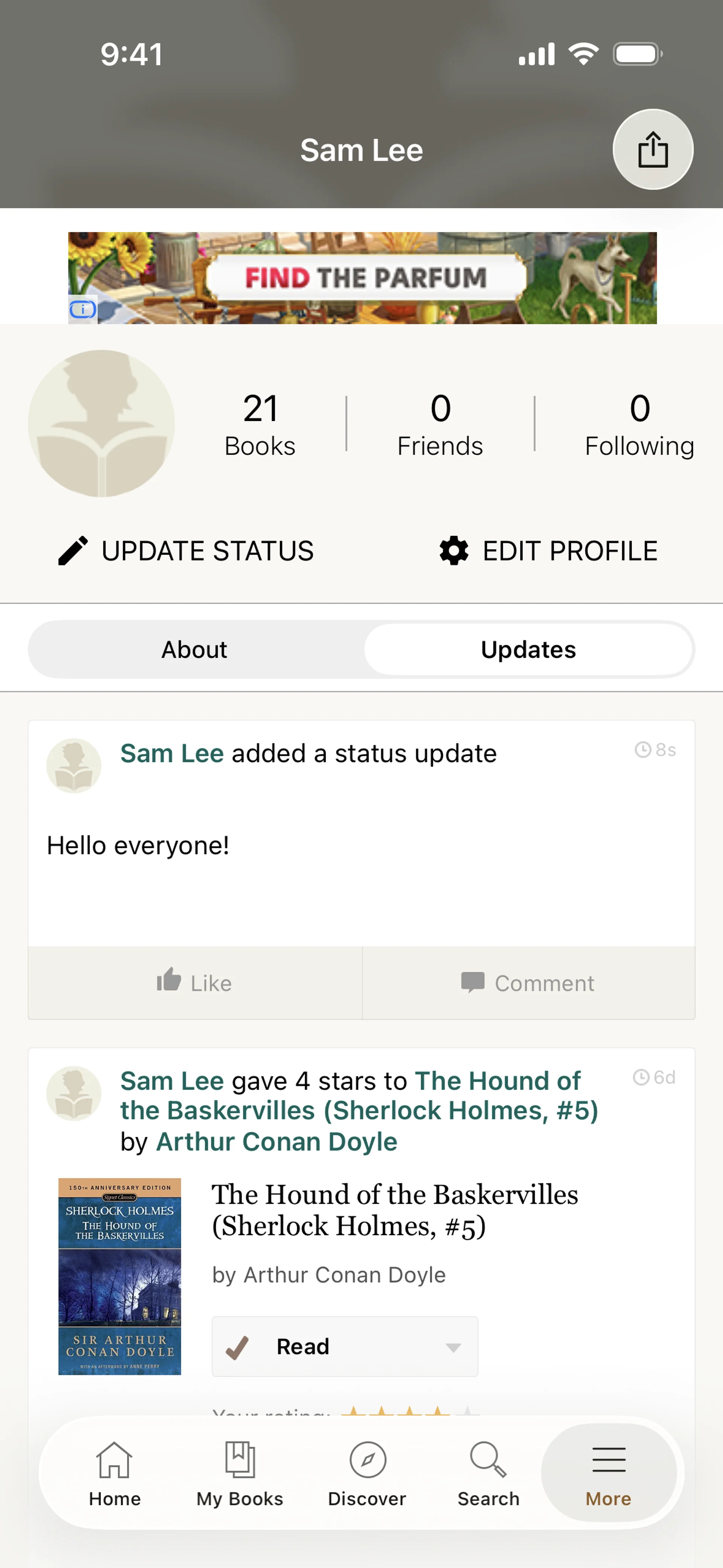This screenshot has width=723, height=1568.
Task: Open the Friends list
Action: pos(440,424)
